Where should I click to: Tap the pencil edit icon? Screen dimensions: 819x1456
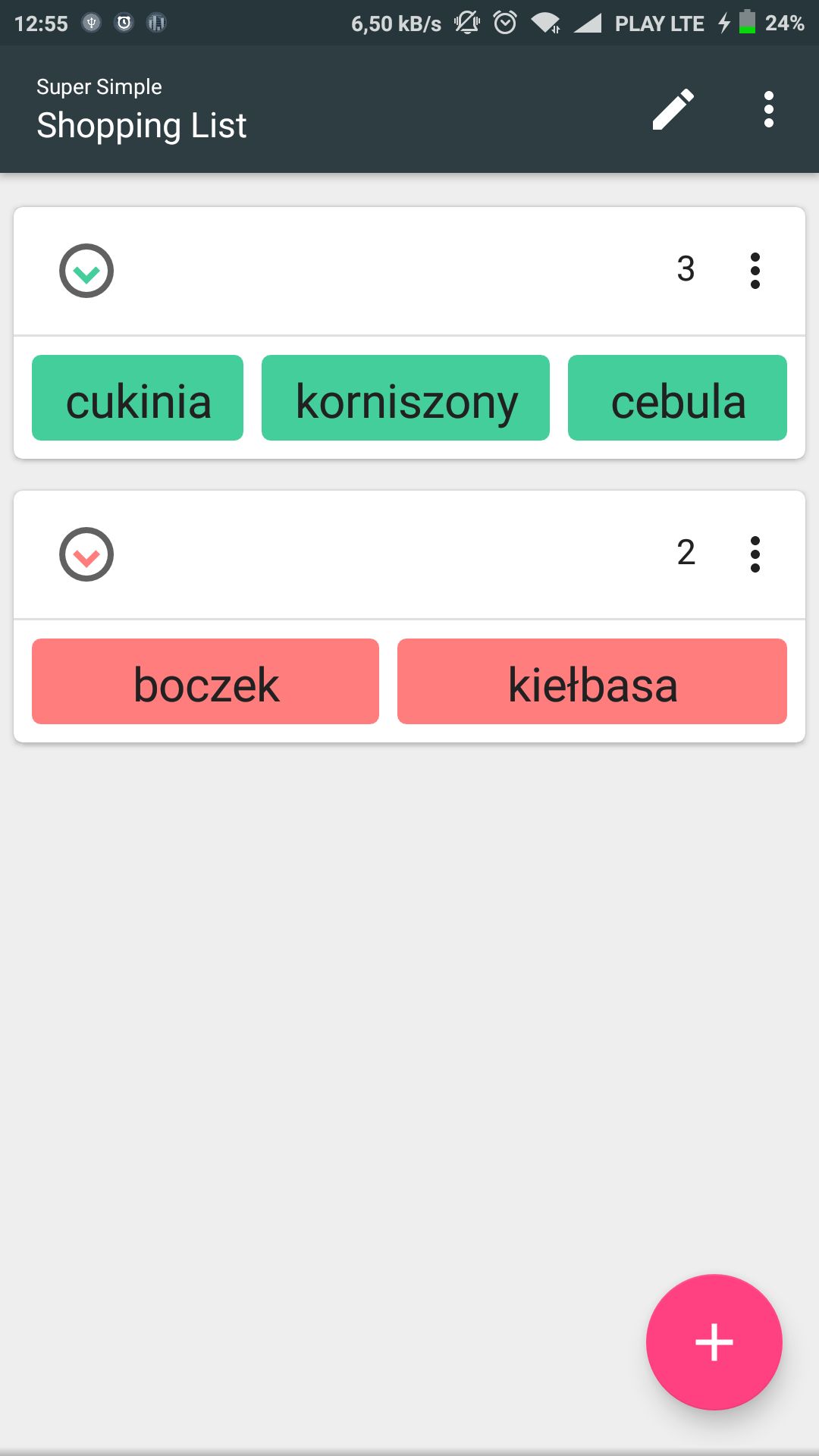[x=673, y=109]
